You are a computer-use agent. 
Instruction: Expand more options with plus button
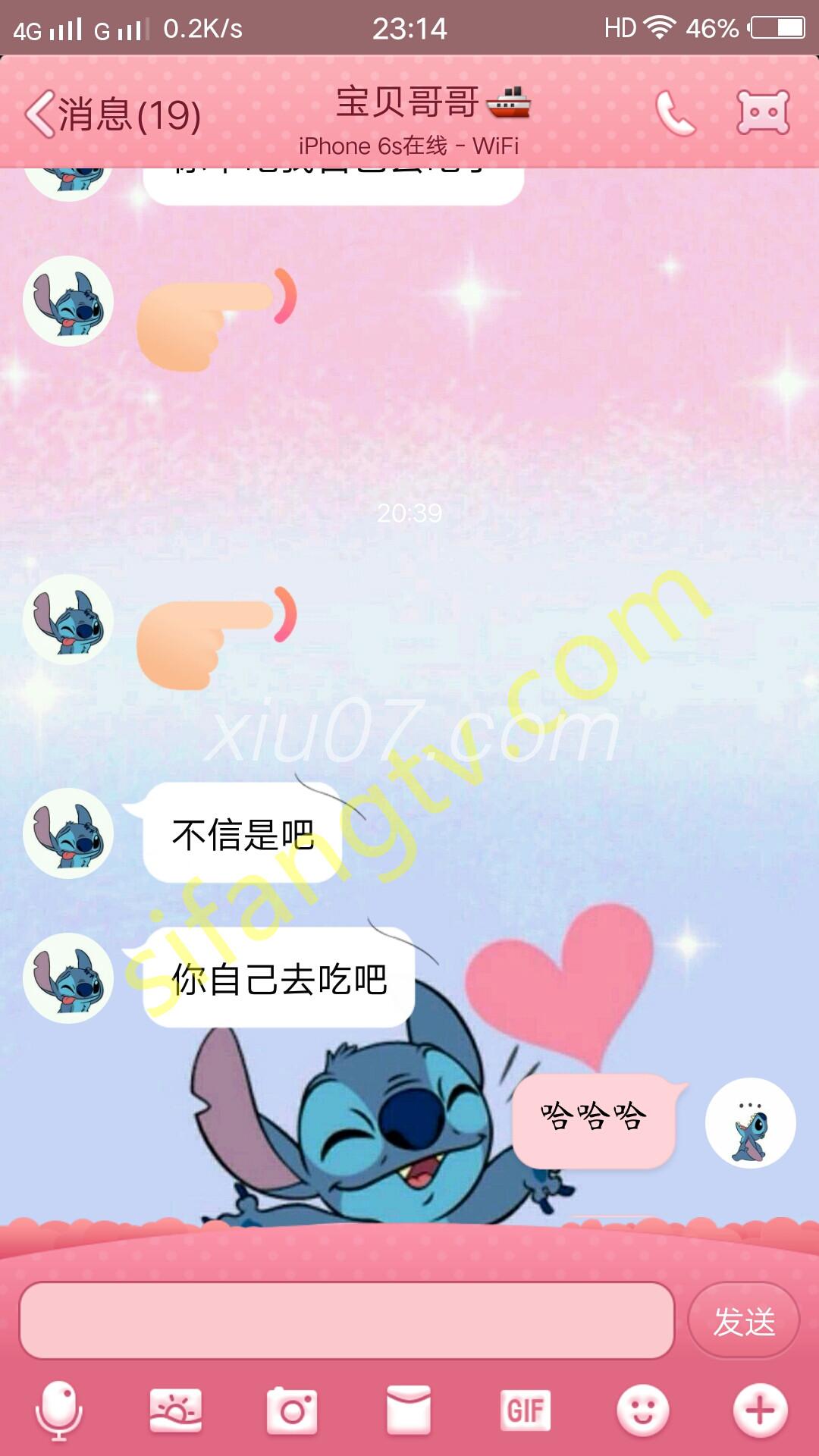pos(760,1410)
